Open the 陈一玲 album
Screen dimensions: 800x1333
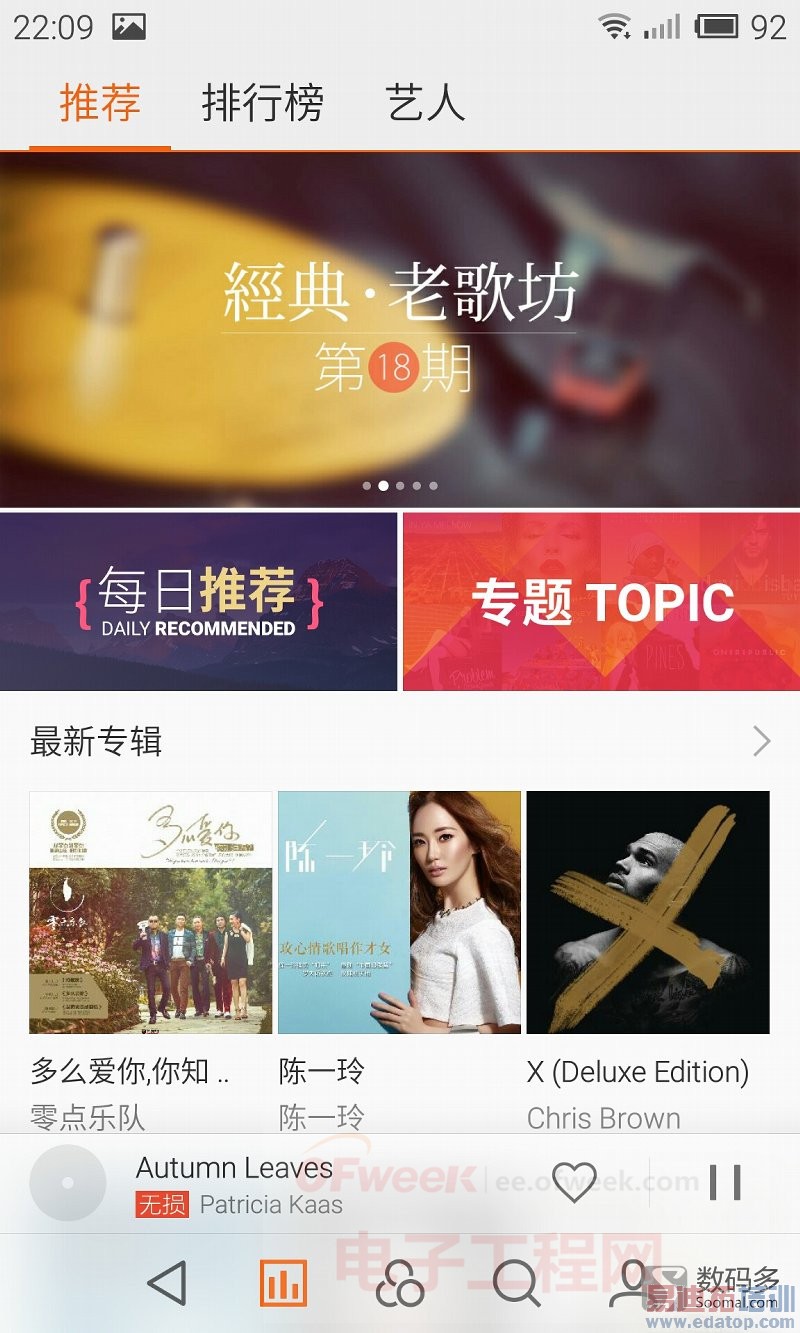(399, 912)
